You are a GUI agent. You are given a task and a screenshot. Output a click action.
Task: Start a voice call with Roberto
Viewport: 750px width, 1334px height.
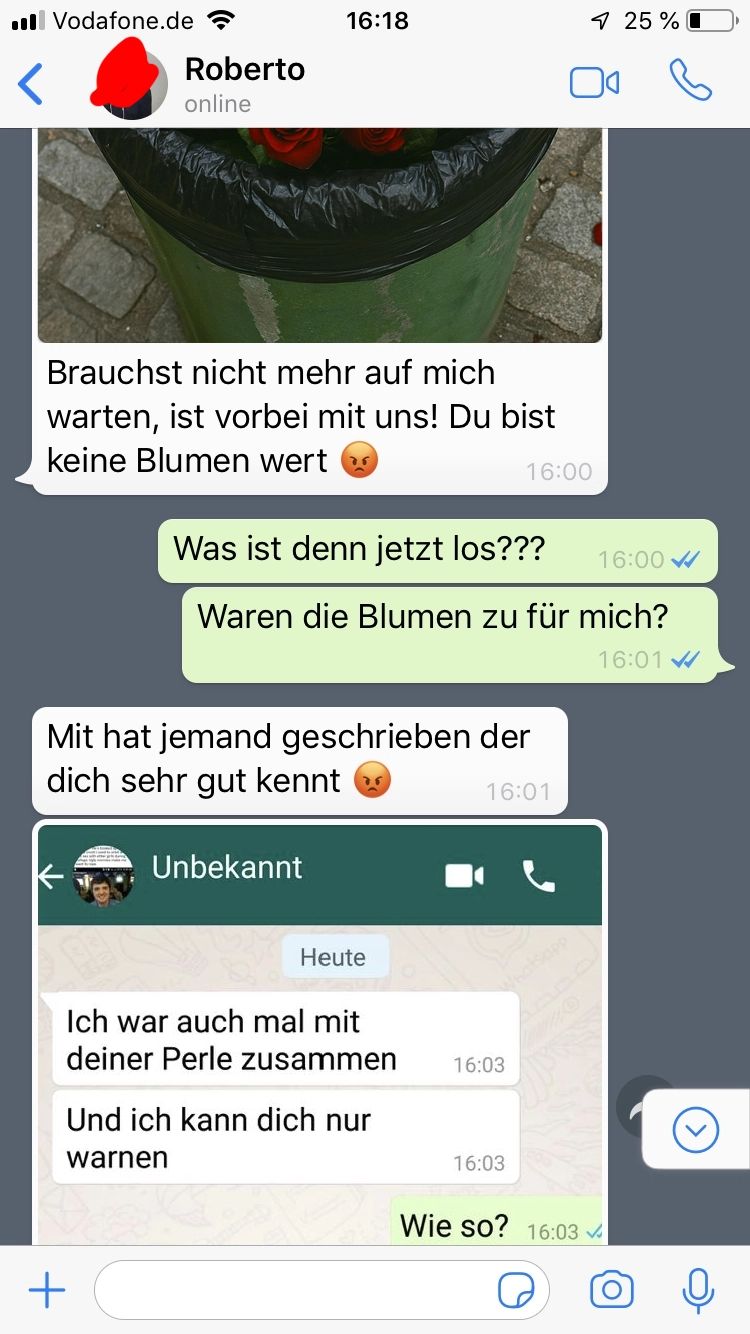[690, 82]
